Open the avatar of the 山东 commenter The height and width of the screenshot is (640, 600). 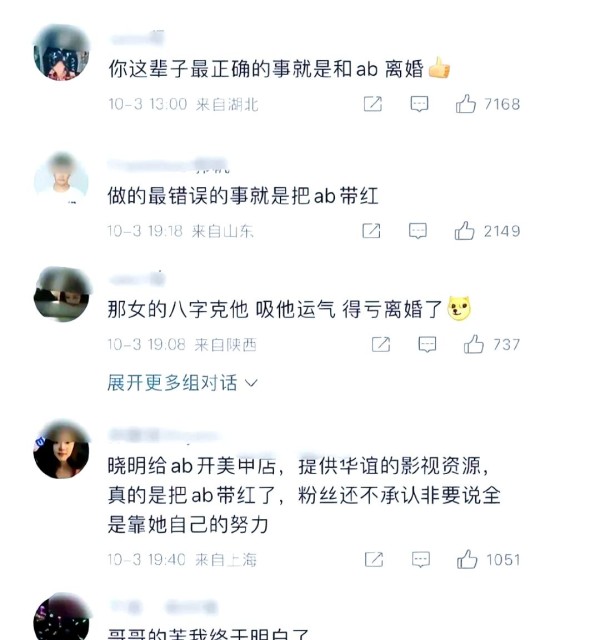(62, 179)
